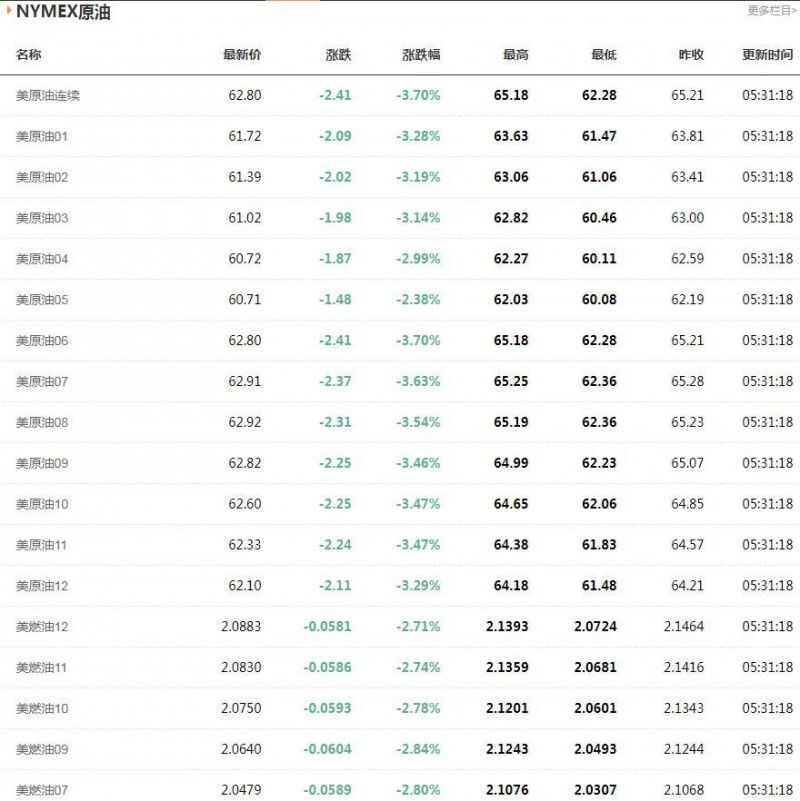Open the 美原油11 contract row
The image size is (800, 801).
tap(42, 545)
